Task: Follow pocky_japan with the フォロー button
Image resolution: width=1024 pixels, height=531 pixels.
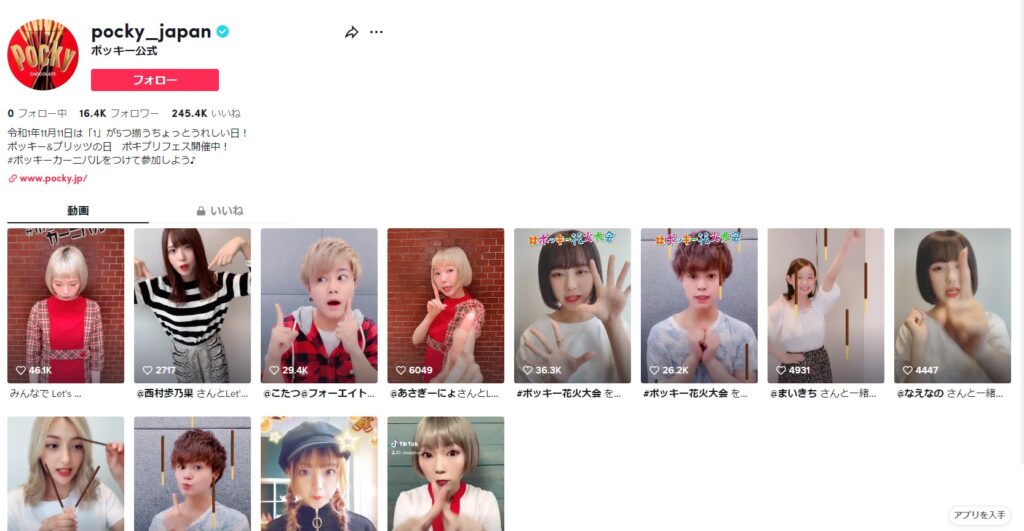Action: [154, 80]
